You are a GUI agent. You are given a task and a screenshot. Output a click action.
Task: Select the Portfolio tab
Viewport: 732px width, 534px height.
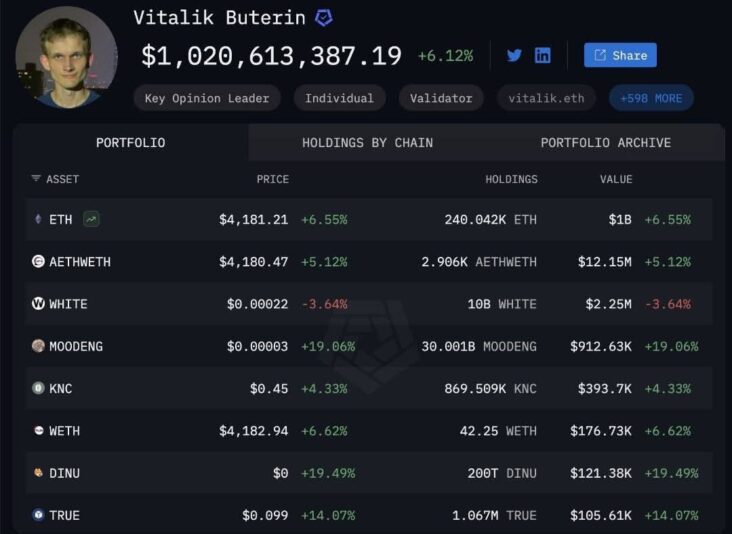(130, 143)
